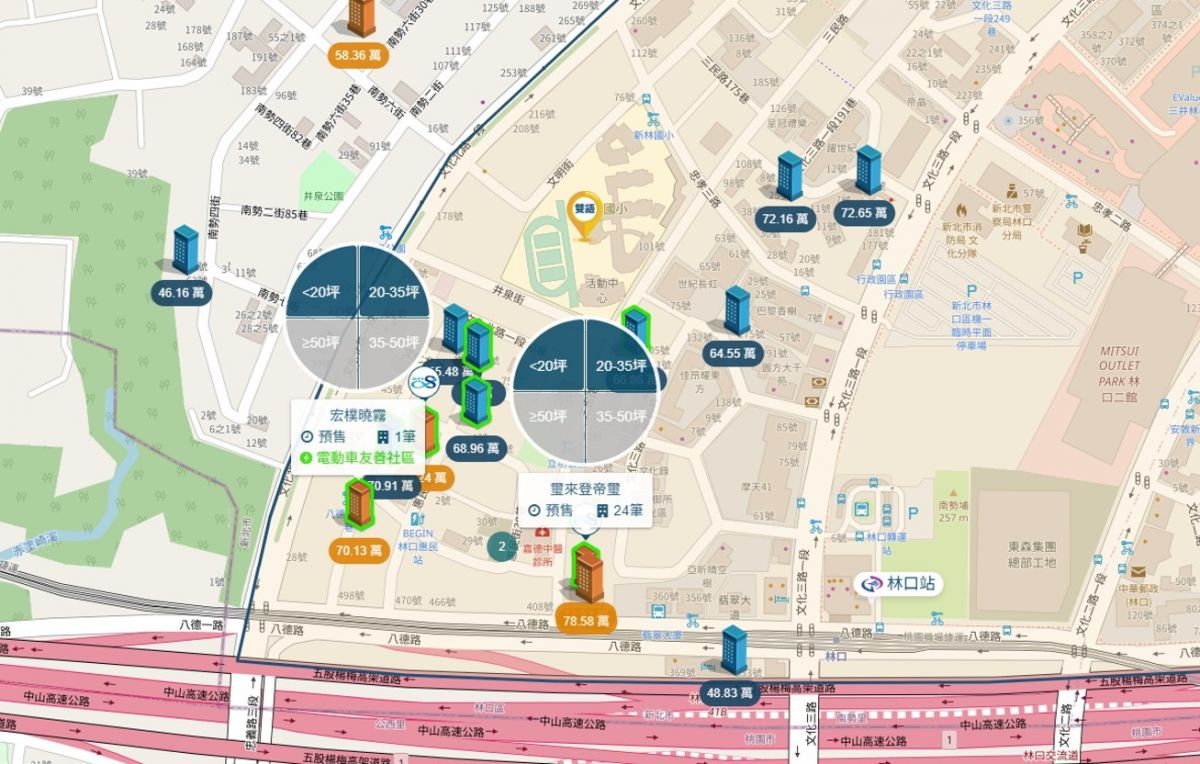Pick 20-35坪 in the pie above 璽來登帝璽
This screenshot has height=764, width=1200.
click(x=622, y=365)
